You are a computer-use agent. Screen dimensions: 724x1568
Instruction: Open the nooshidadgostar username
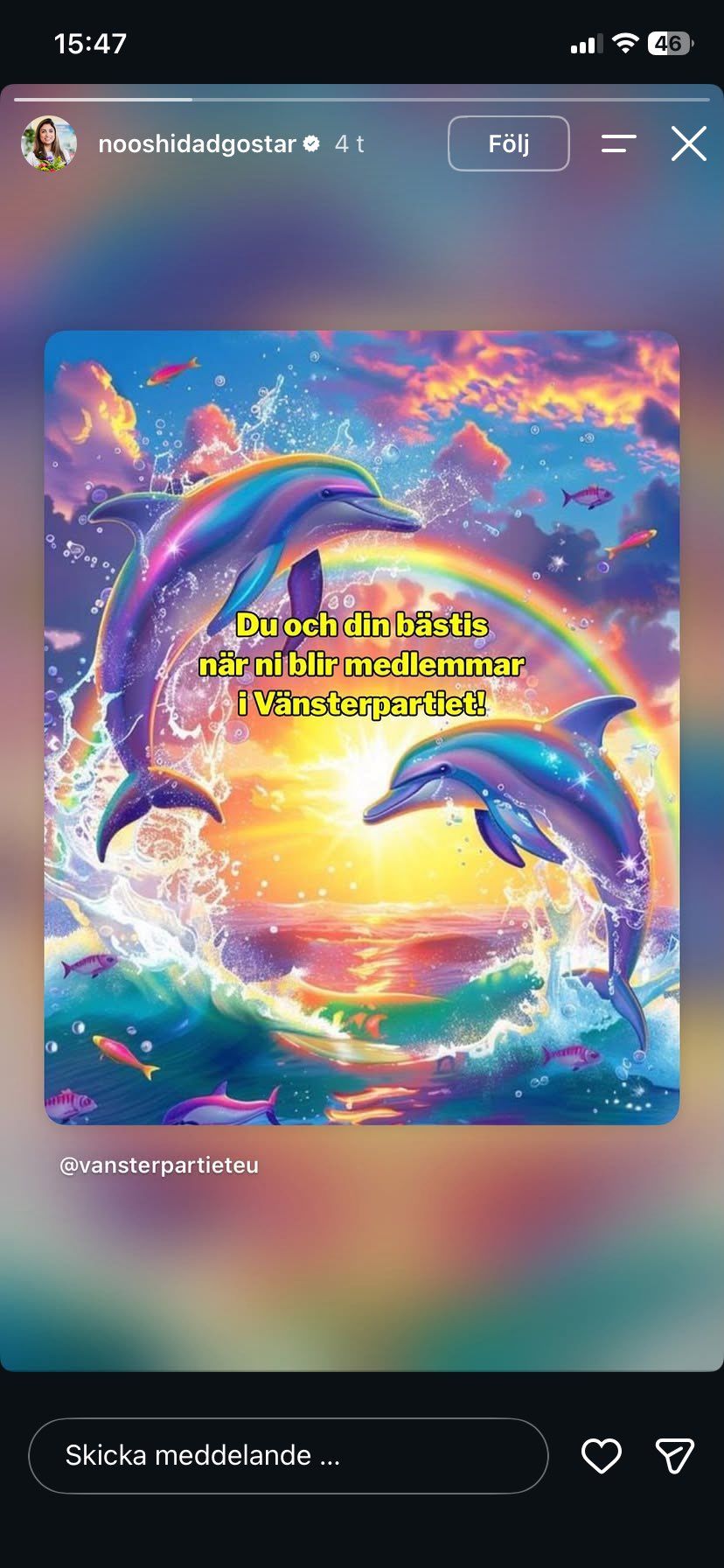[198, 143]
